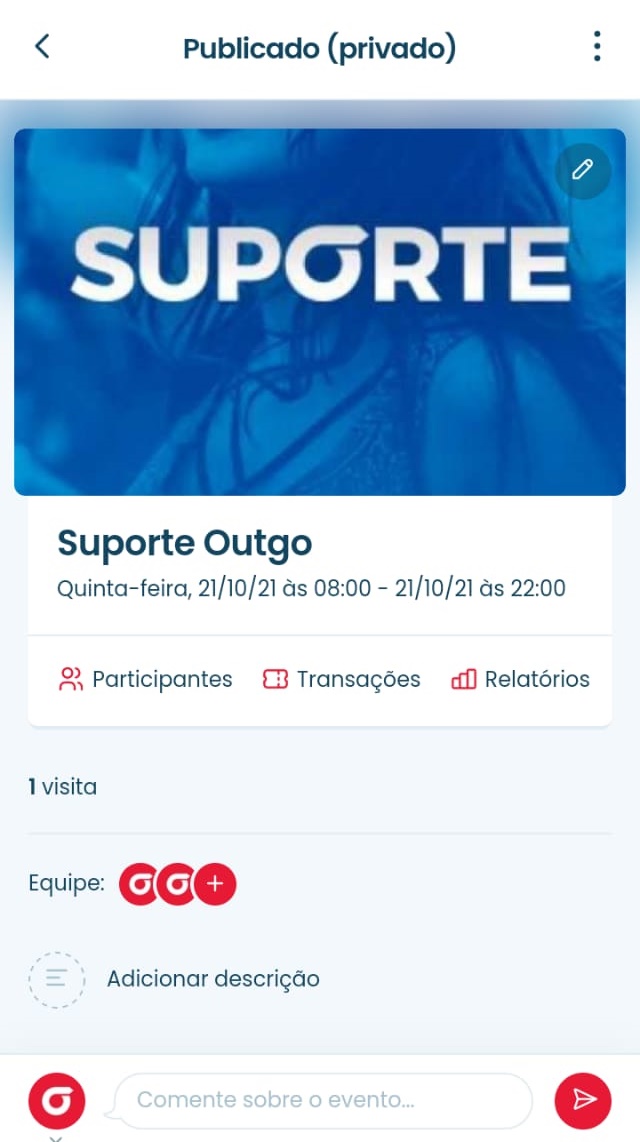The width and height of the screenshot is (640, 1142).
Task: Open the three-dot overflow menu
Action: (x=597, y=46)
